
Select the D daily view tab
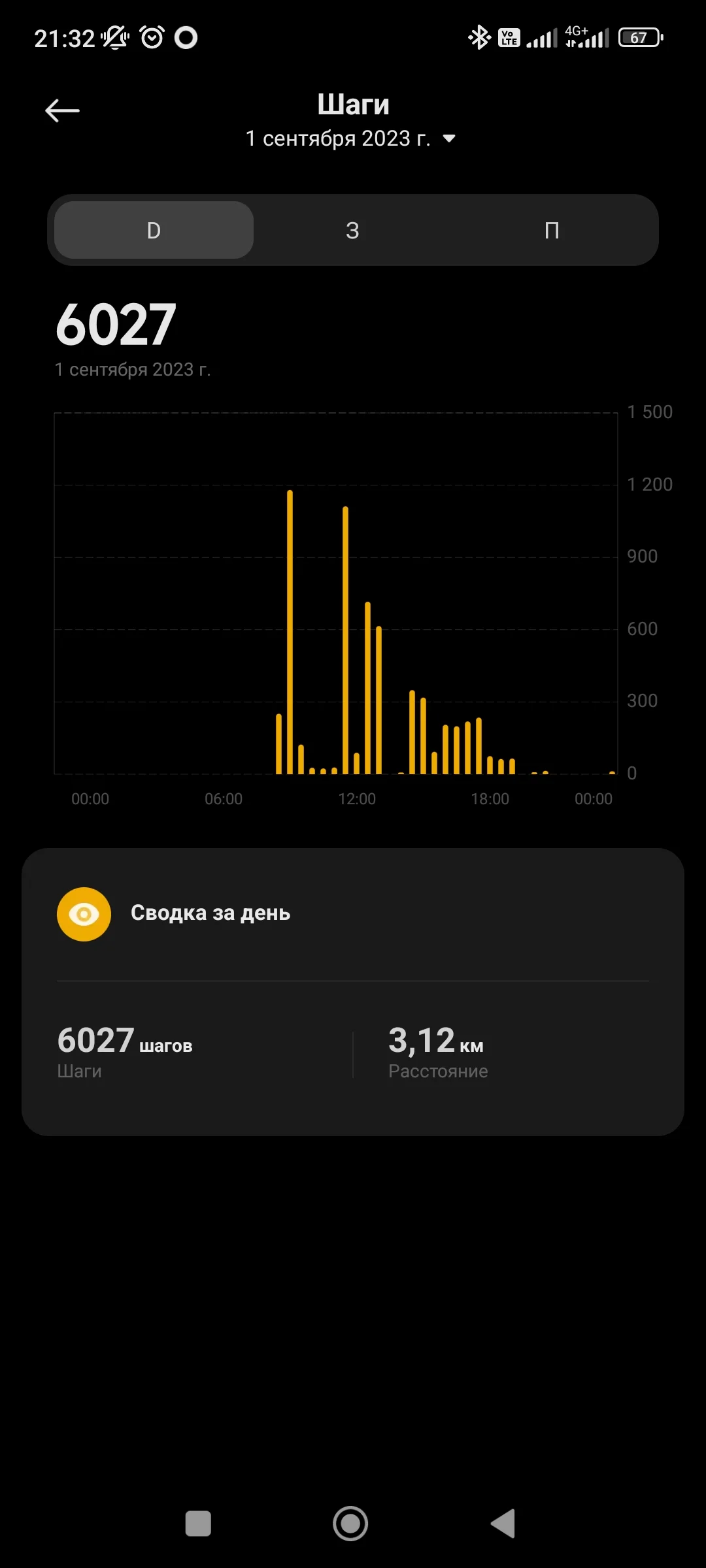(152, 230)
